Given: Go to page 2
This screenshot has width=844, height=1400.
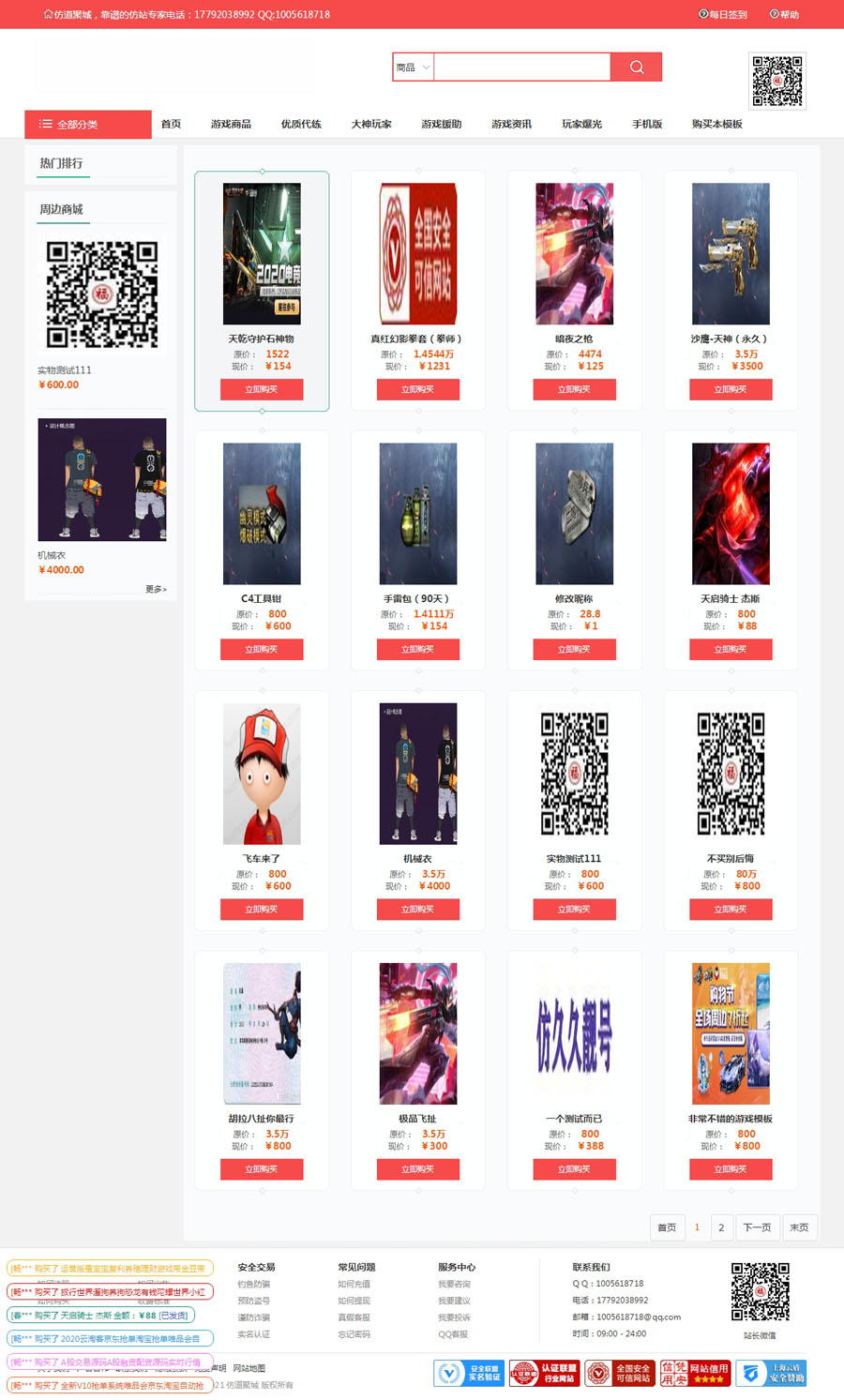Looking at the screenshot, I should (721, 1227).
